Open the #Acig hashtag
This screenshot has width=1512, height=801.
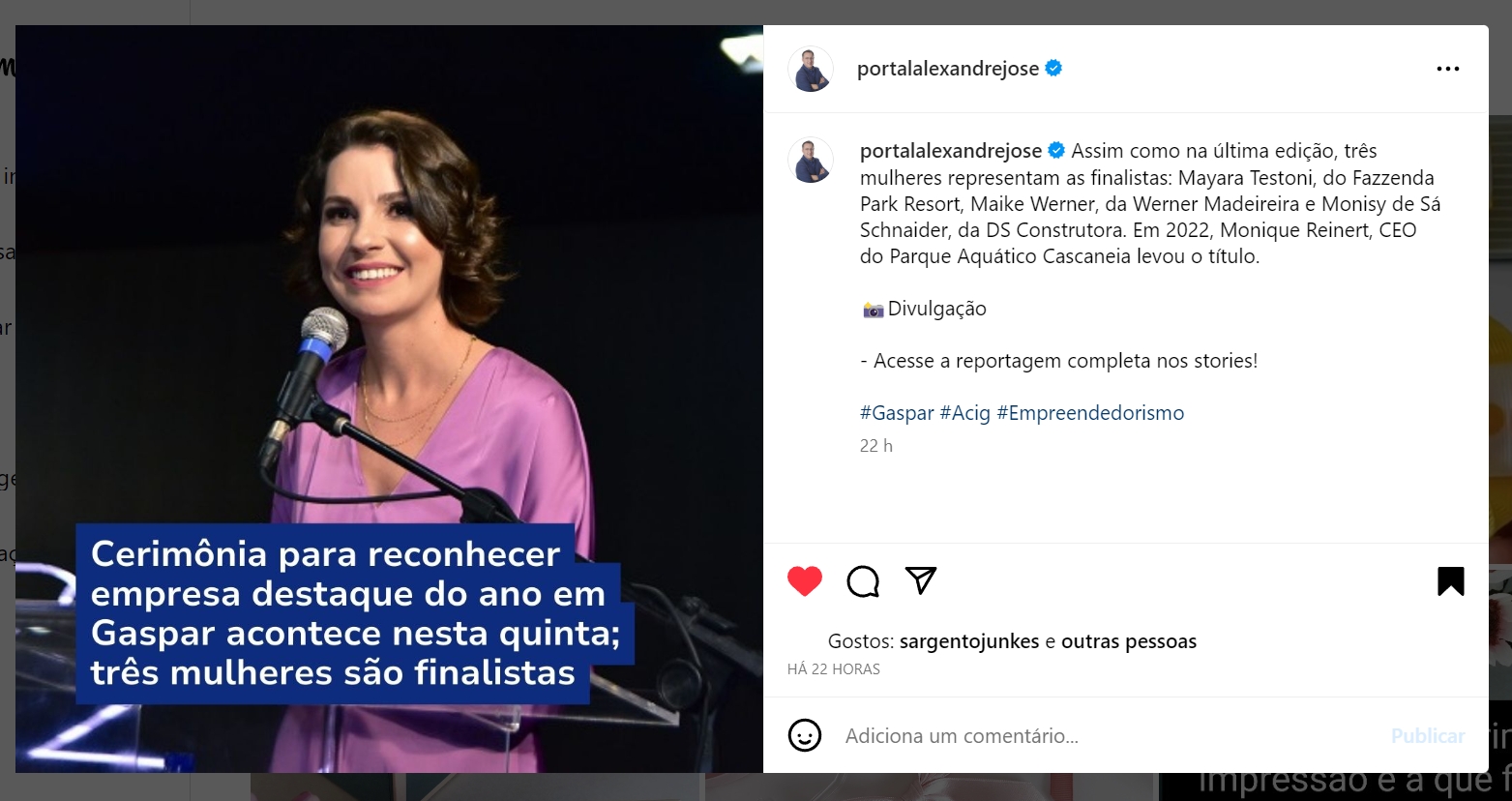coord(964,413)
